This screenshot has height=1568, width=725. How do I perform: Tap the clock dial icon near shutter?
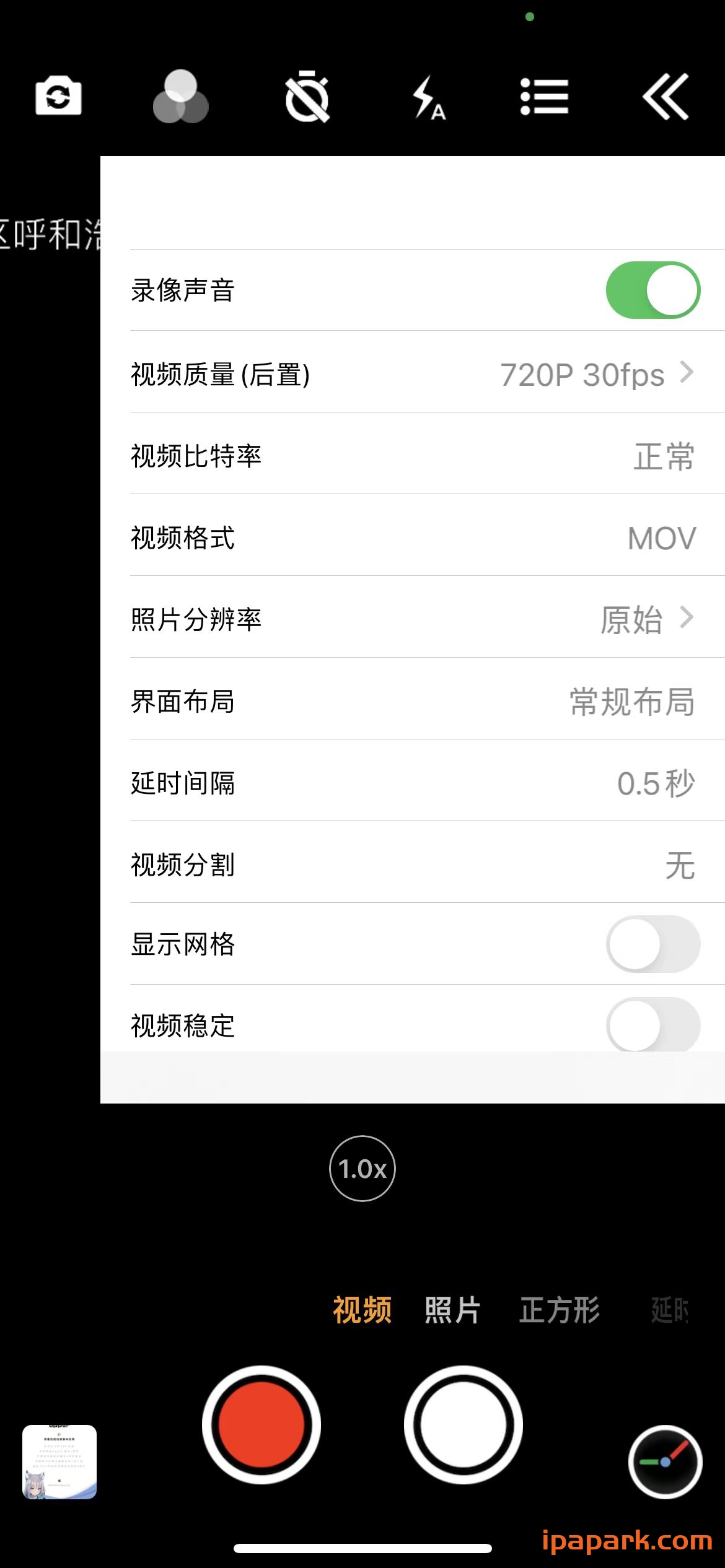[x=663, y=1461]
